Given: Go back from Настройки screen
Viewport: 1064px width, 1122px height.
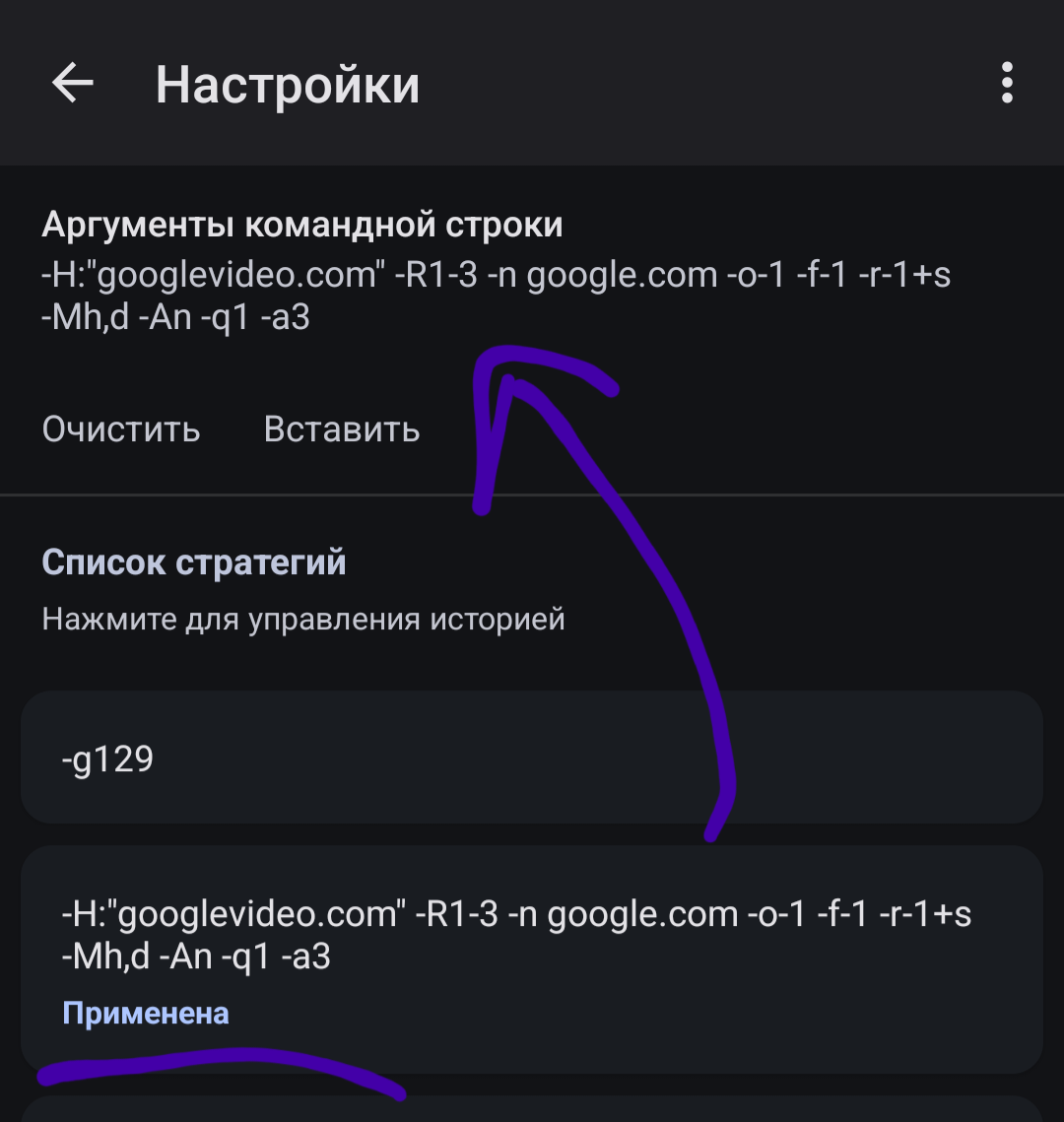Looking at the screenshot, I should [x=72, y=84].
